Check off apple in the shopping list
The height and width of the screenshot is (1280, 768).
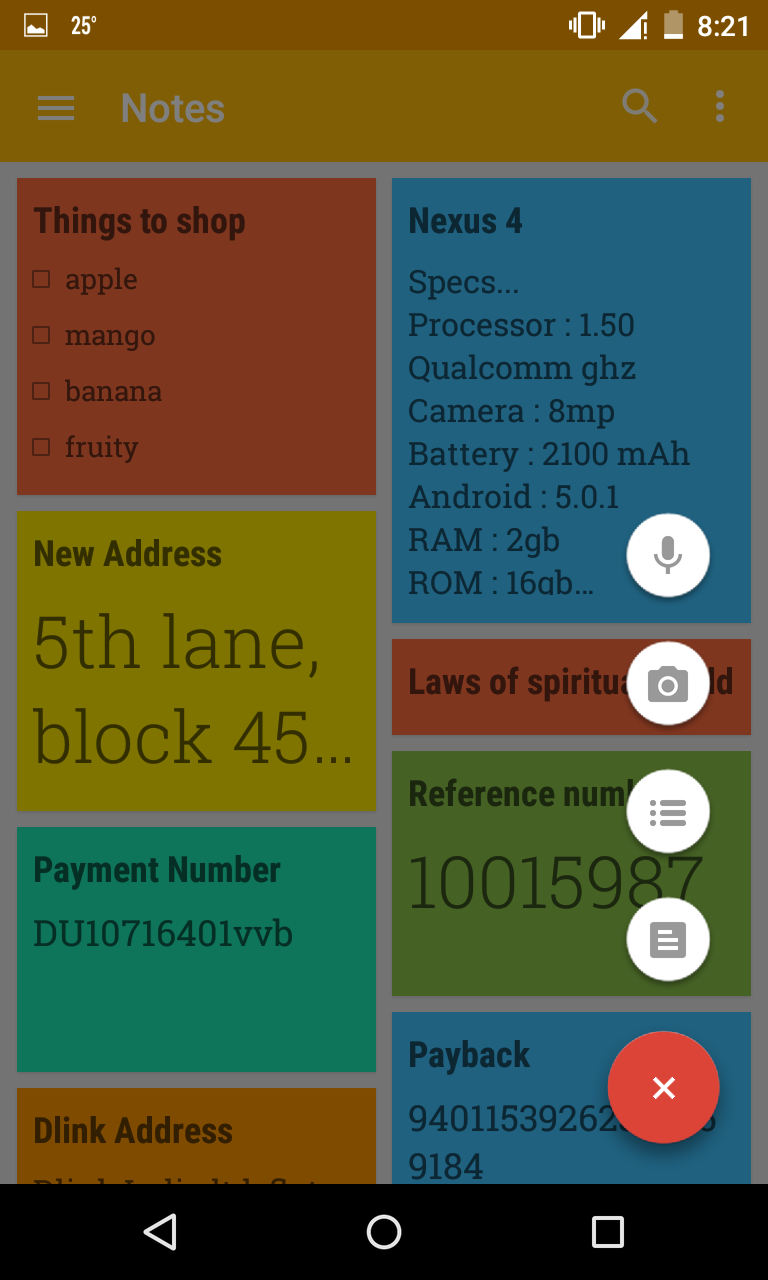coord(41,279)
